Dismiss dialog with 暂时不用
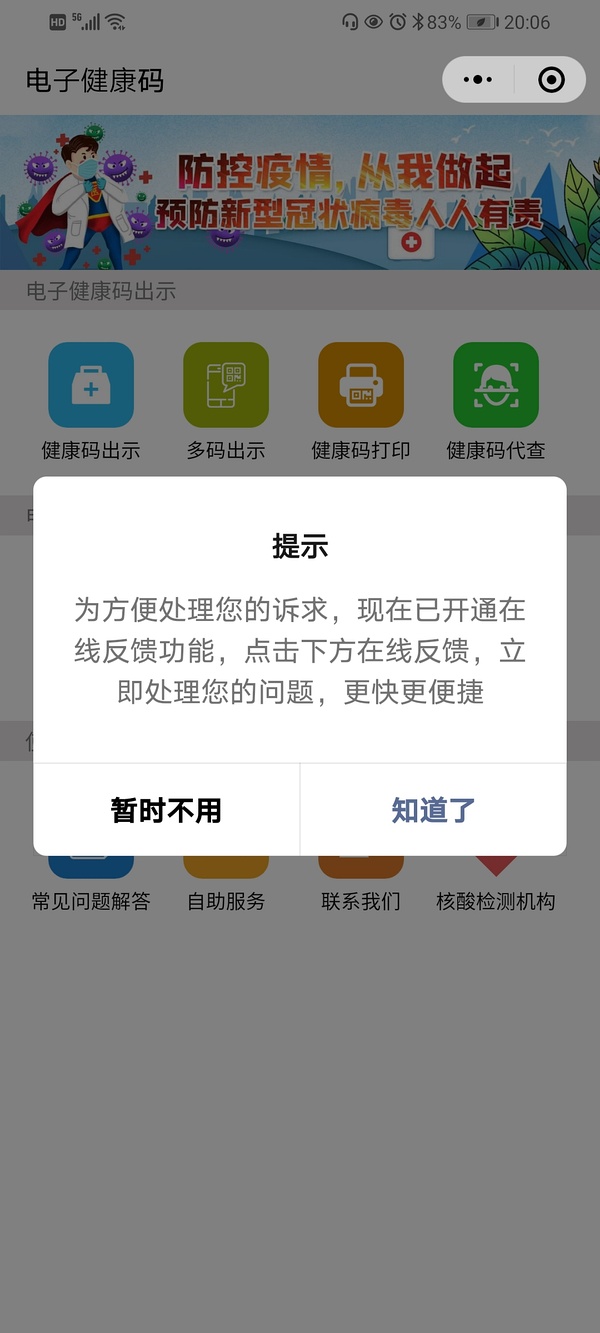Image resolution: width=600 pixels, height=1333 pixels. click(x=166, y=810)
